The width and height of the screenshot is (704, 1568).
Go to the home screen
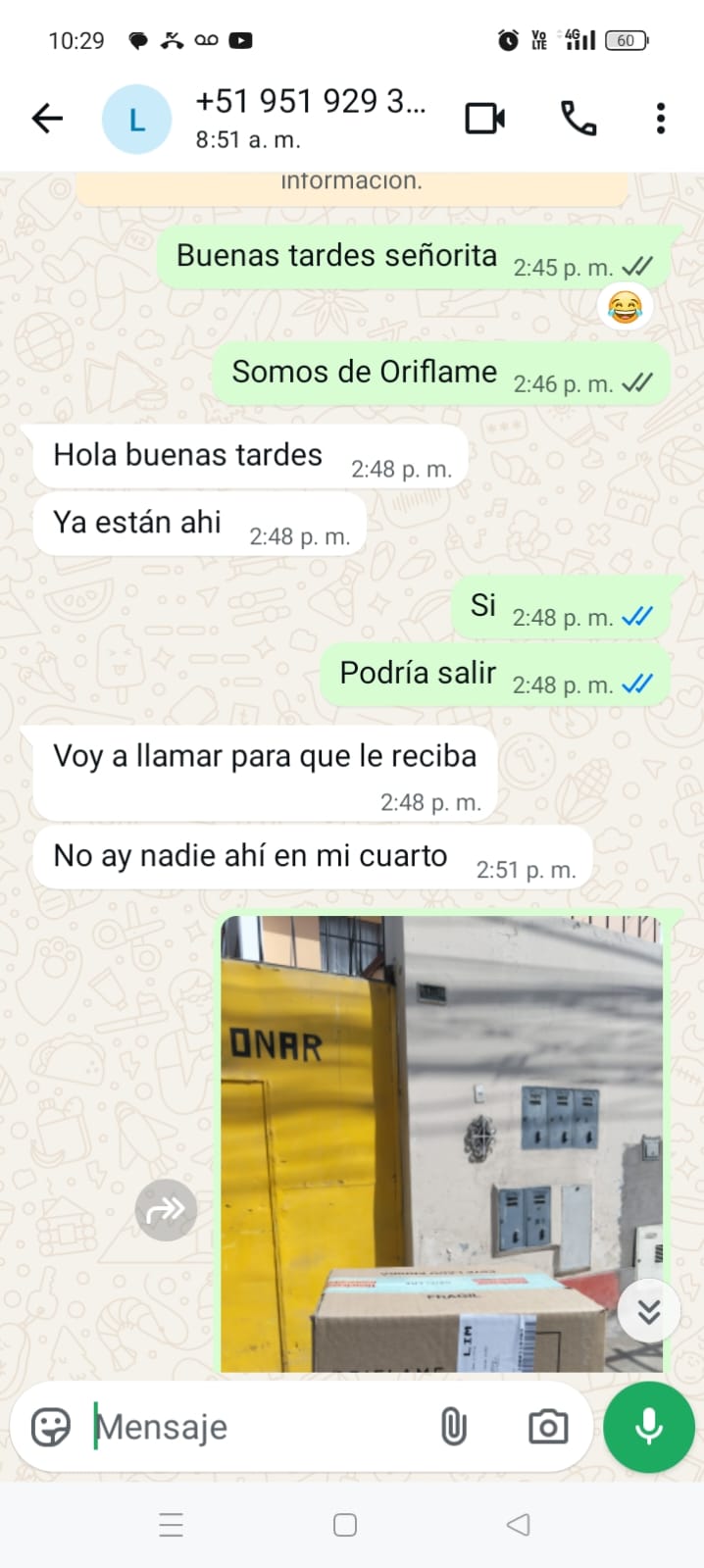pyautogui.click(x=345, y=1525)
